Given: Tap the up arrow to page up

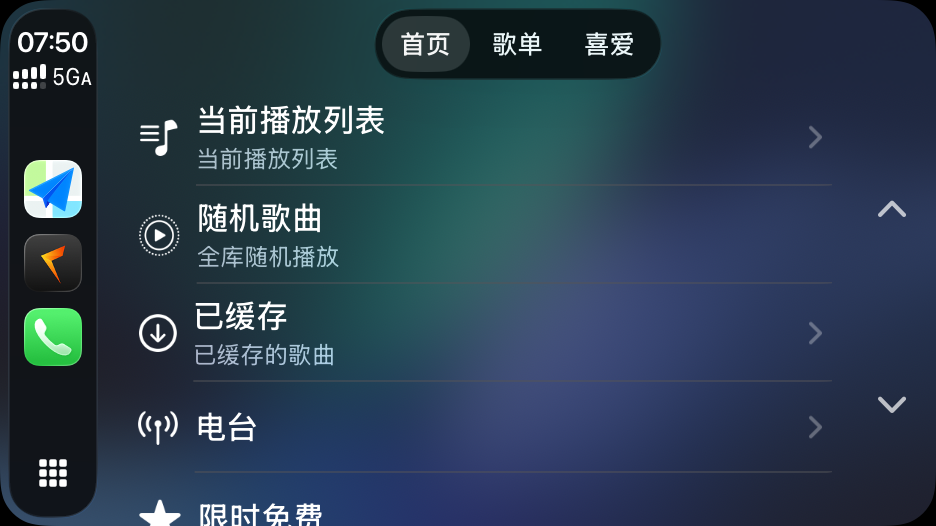Looking at the screenshot, I should point(892,209).
